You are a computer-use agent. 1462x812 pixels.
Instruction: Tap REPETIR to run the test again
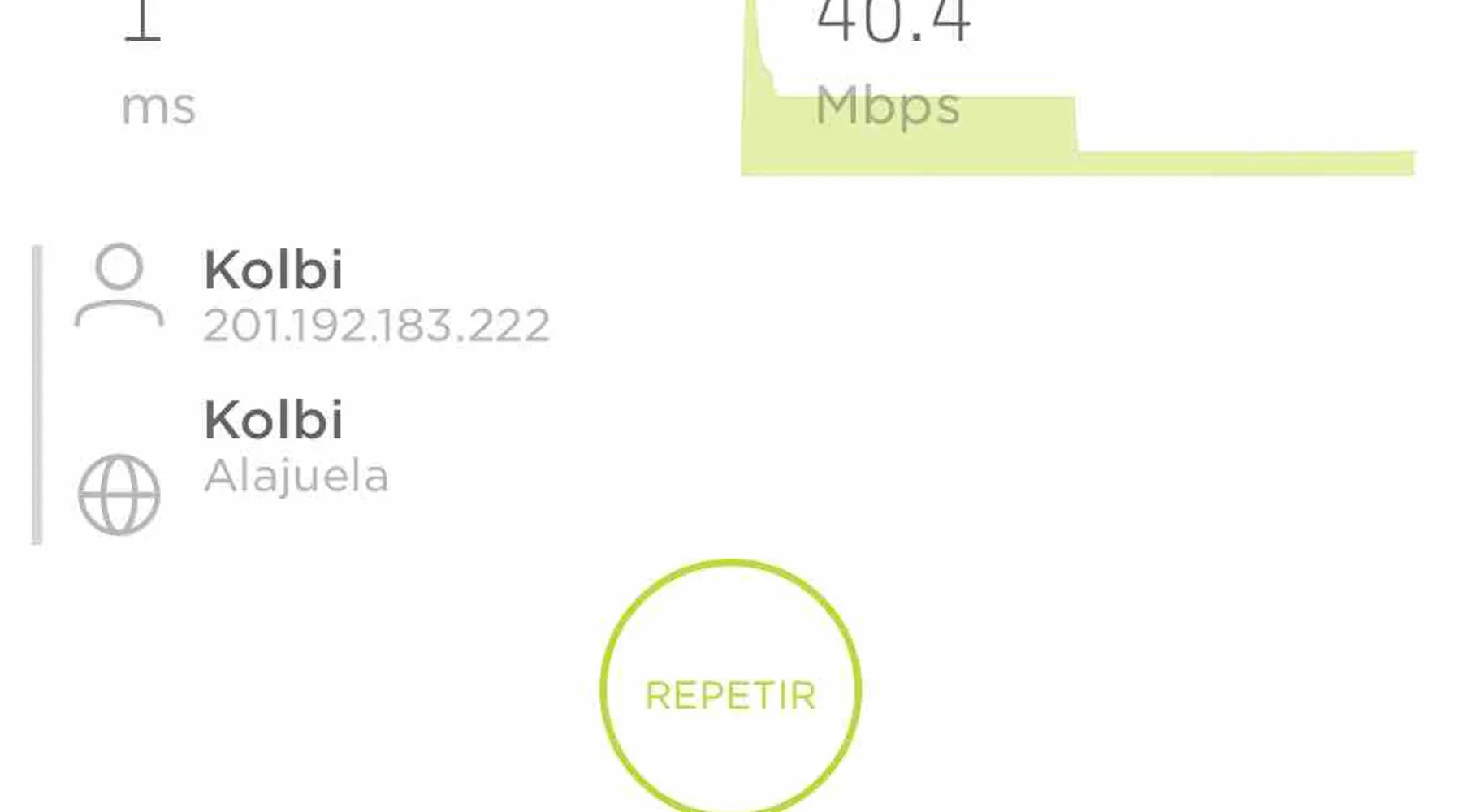click(730, 693)
